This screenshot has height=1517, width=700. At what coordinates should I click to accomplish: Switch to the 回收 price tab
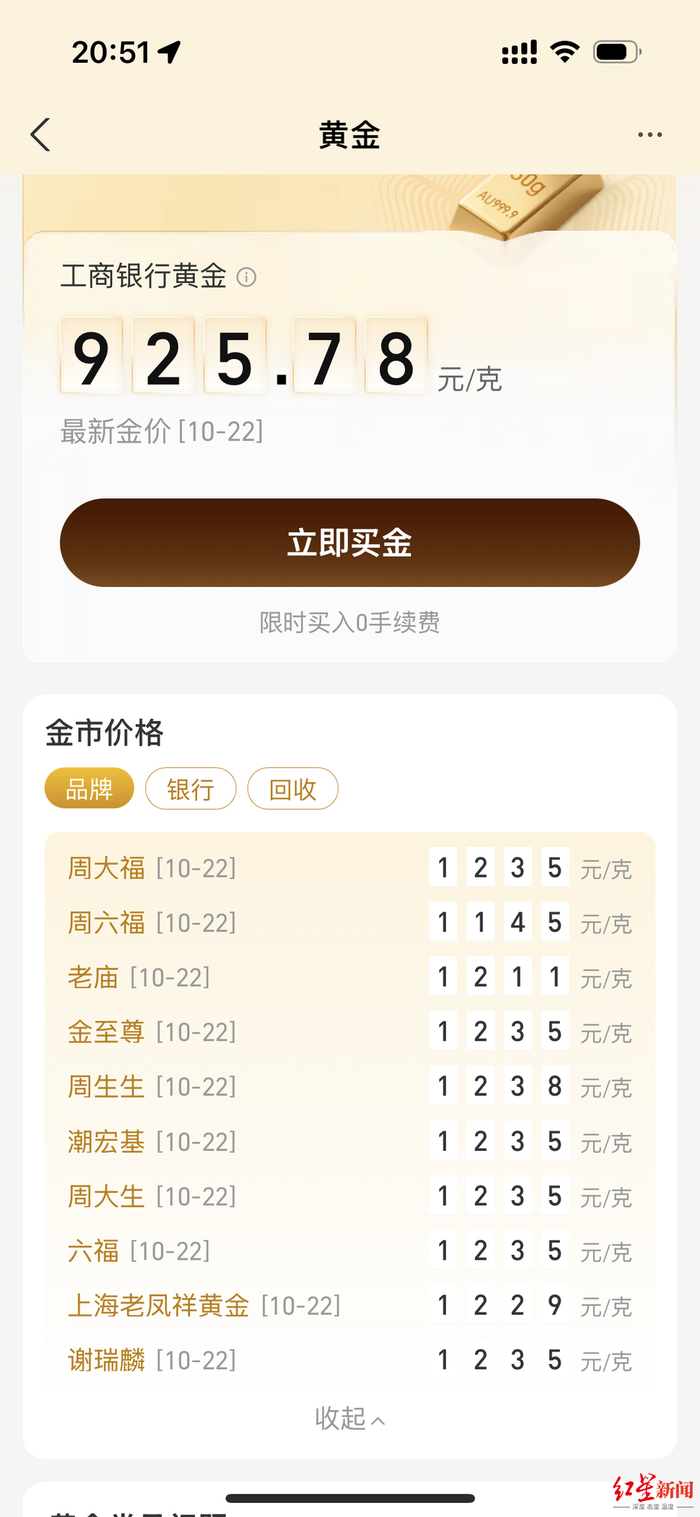click(293, 789)
